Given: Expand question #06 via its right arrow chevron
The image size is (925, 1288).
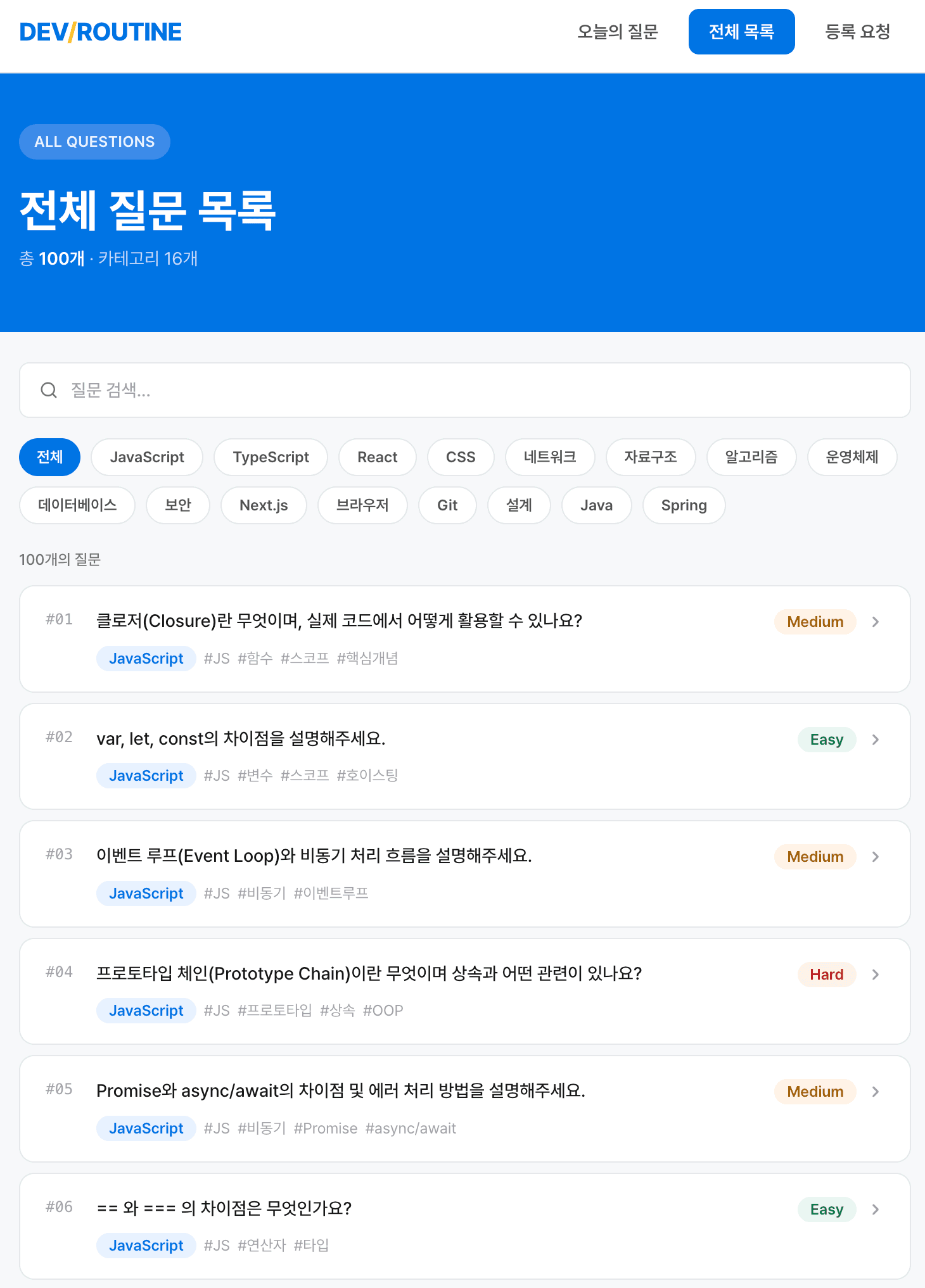Looking at the screenshot, I should tap(876, 1209).
